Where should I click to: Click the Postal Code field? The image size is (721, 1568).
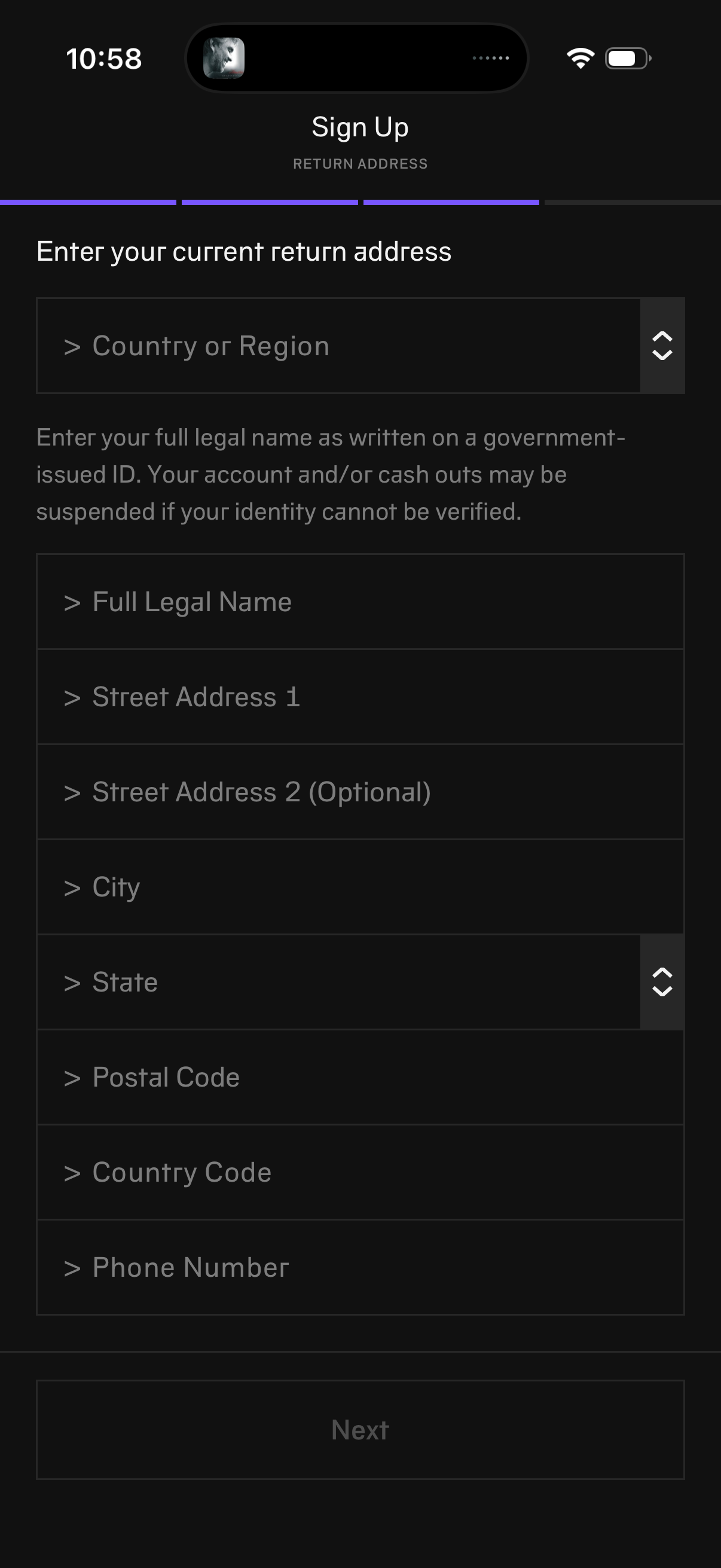(x=304, y=1077)
